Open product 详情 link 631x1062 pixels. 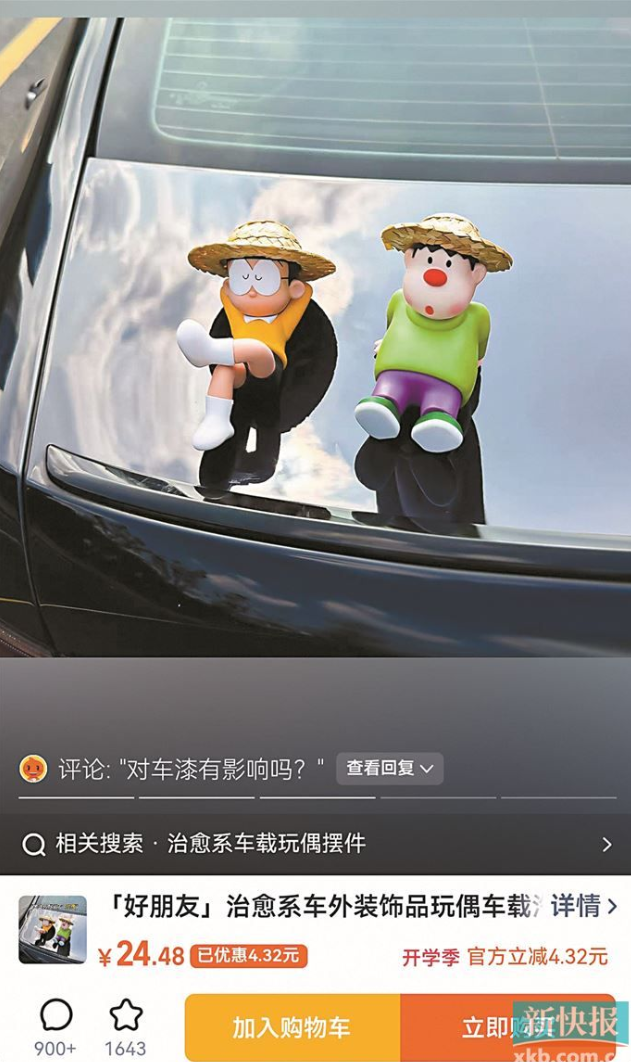[x=584, y=906]
